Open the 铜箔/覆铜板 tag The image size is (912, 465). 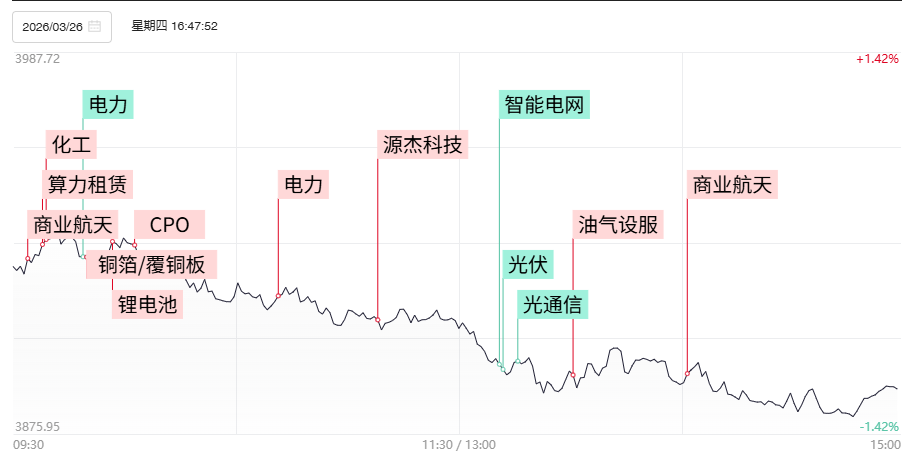pos(151,265)
